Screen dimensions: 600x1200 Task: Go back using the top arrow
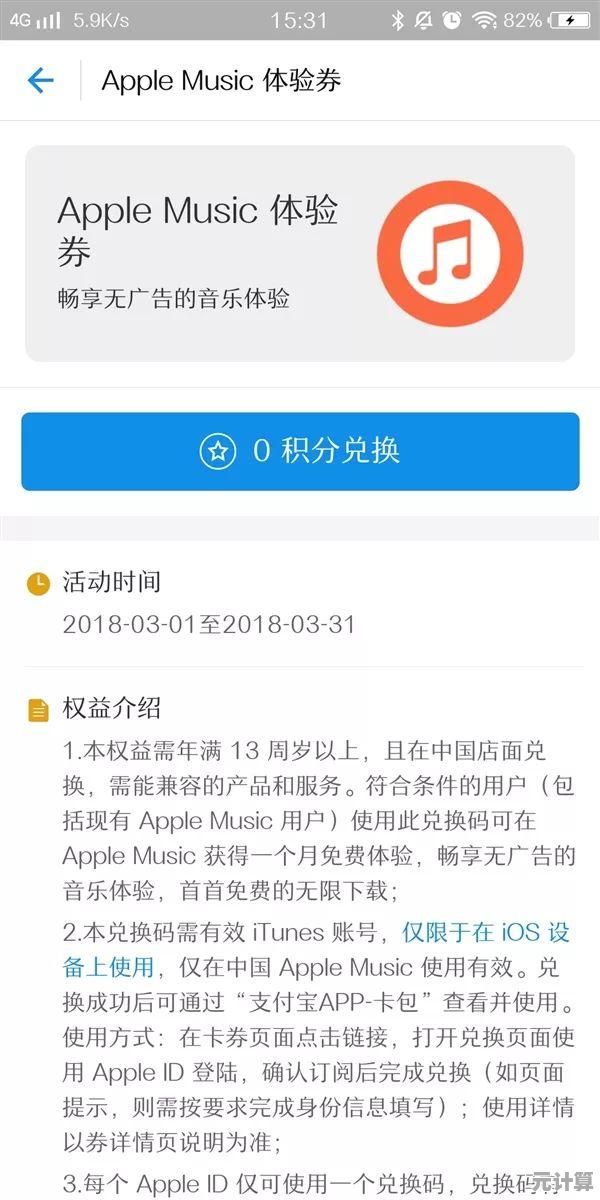pyautogui.click(x=40, y=80)
